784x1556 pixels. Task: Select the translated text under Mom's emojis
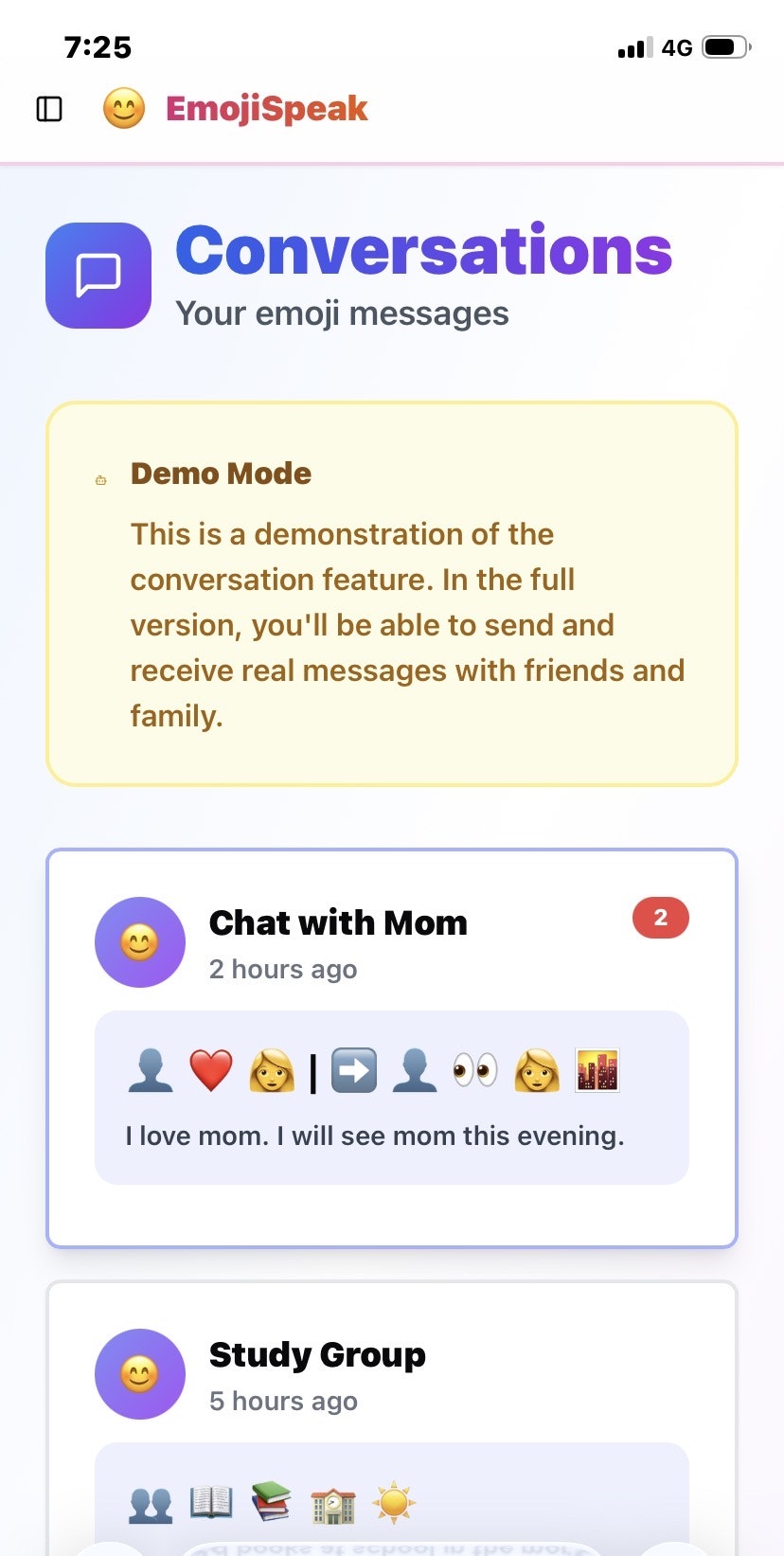(x=375, y=1136)
